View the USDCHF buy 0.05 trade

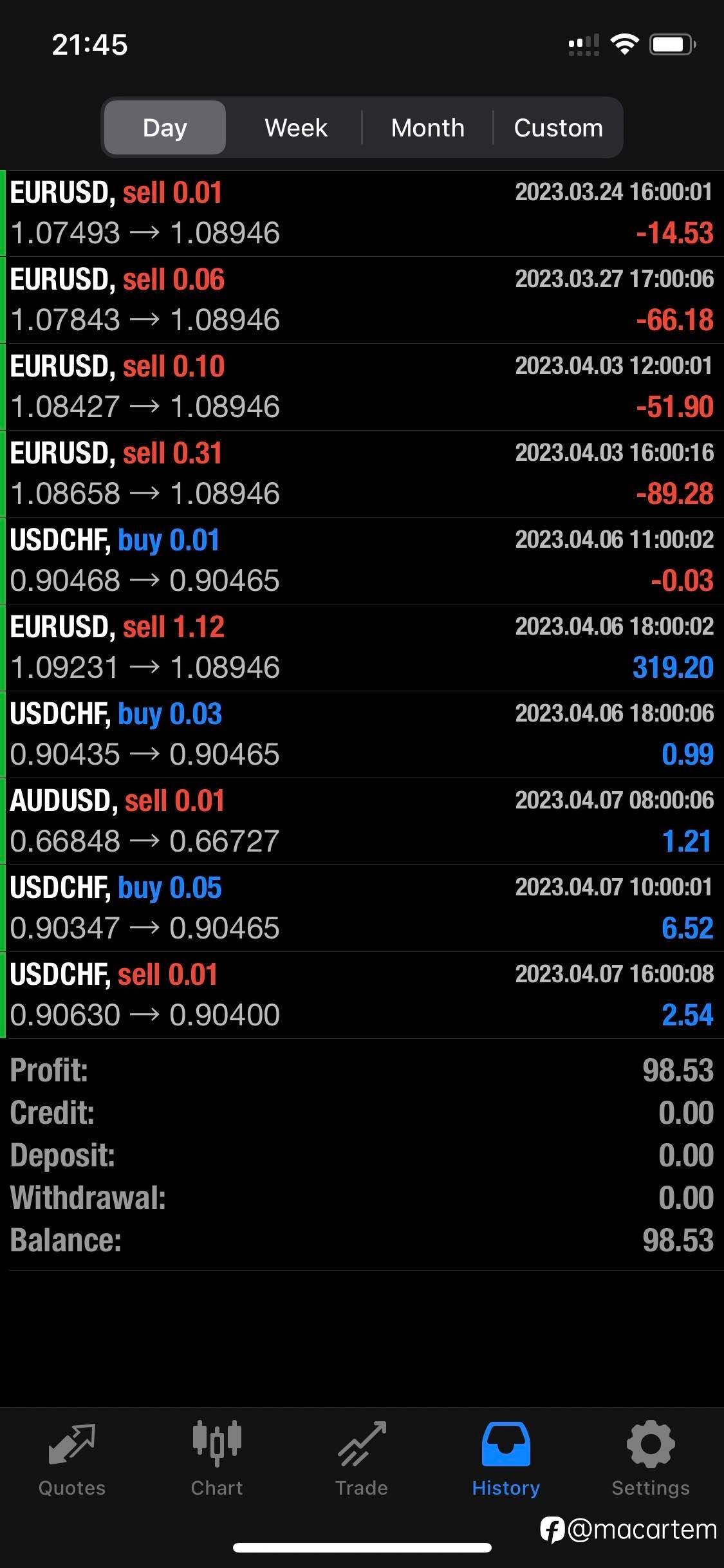tap(362, 908)
